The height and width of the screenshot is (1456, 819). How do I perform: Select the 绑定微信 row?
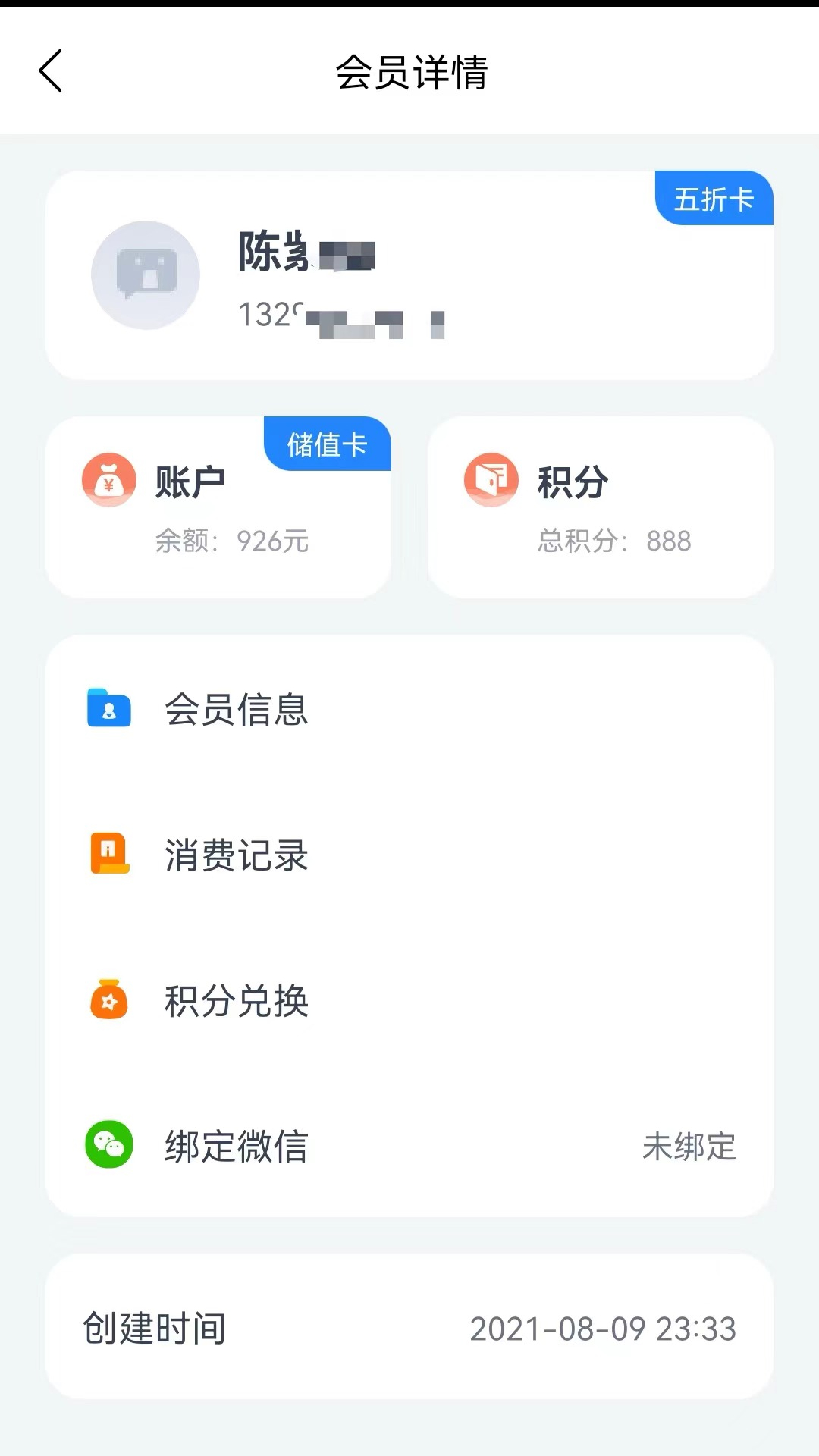[x=409, y=1146]
